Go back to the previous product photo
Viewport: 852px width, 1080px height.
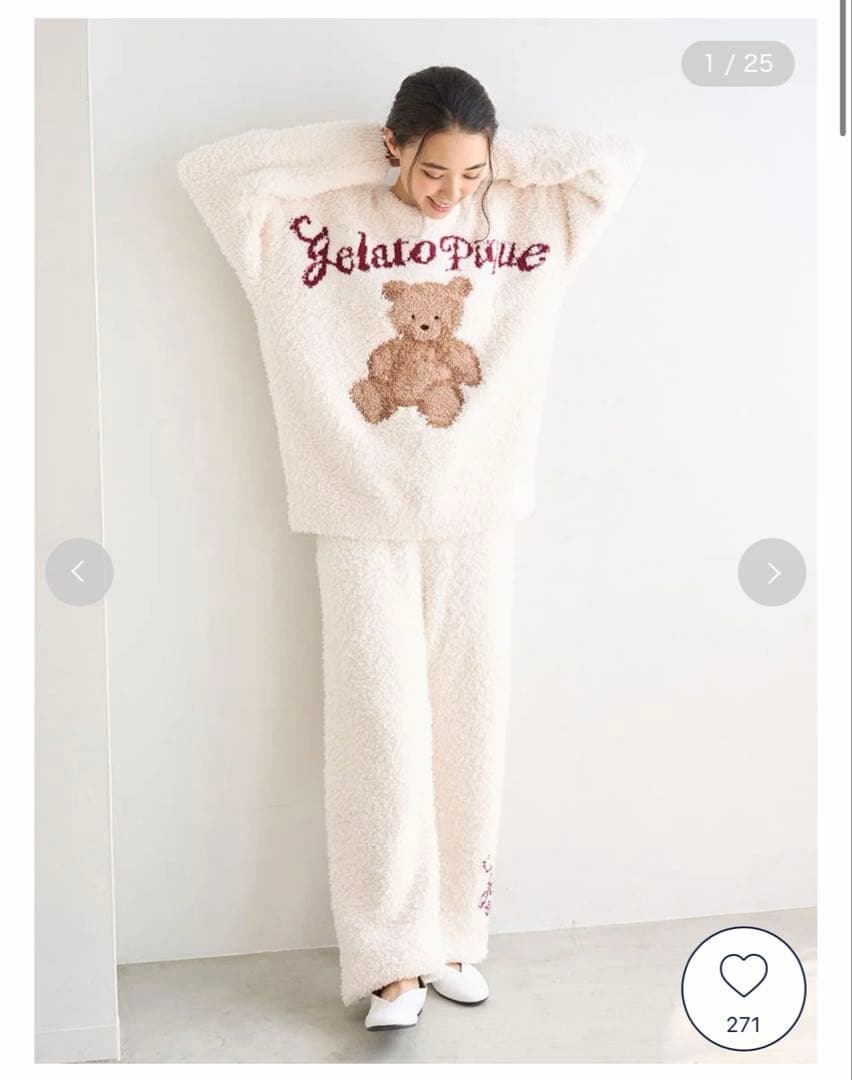[x=79, y=572]
